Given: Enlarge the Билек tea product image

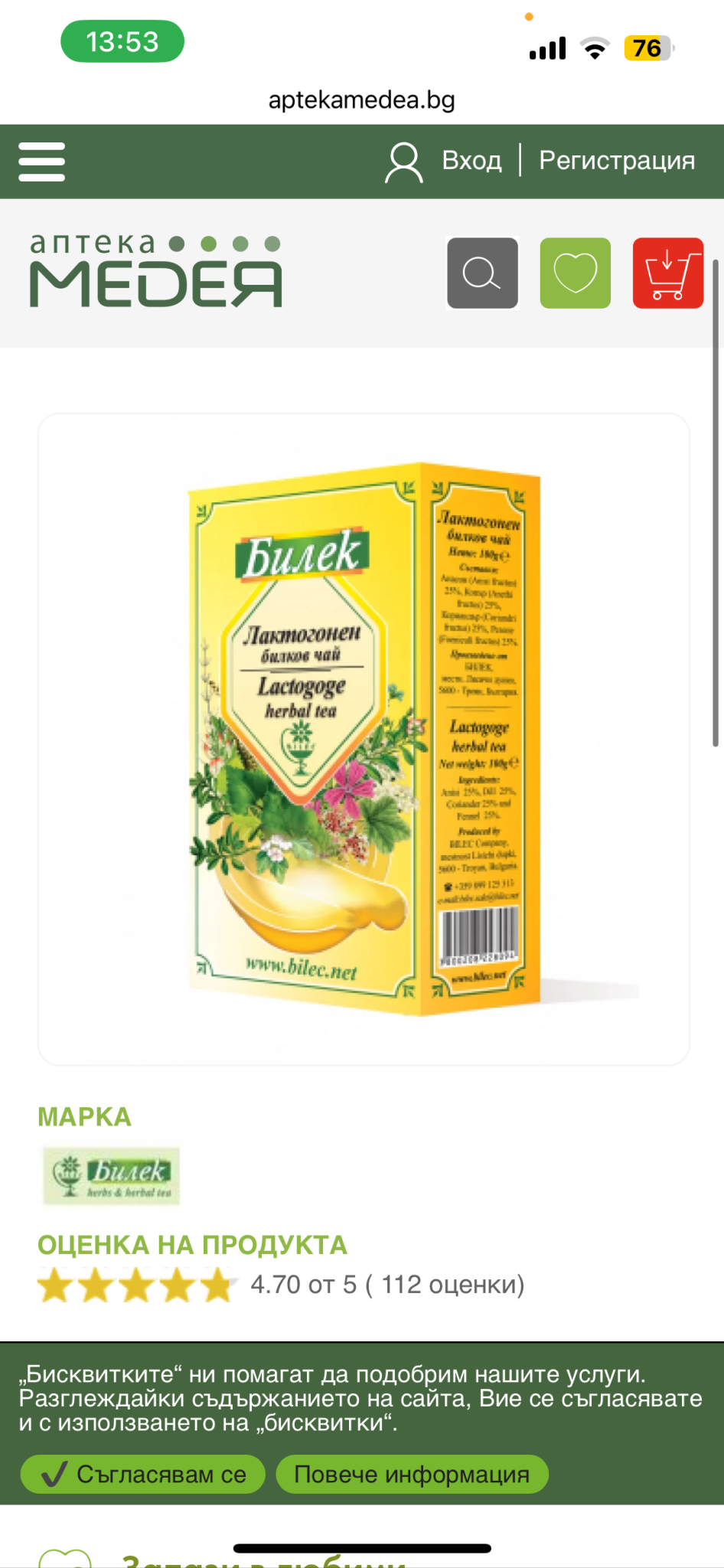Looking at the screenshot, I should [364, 739].
